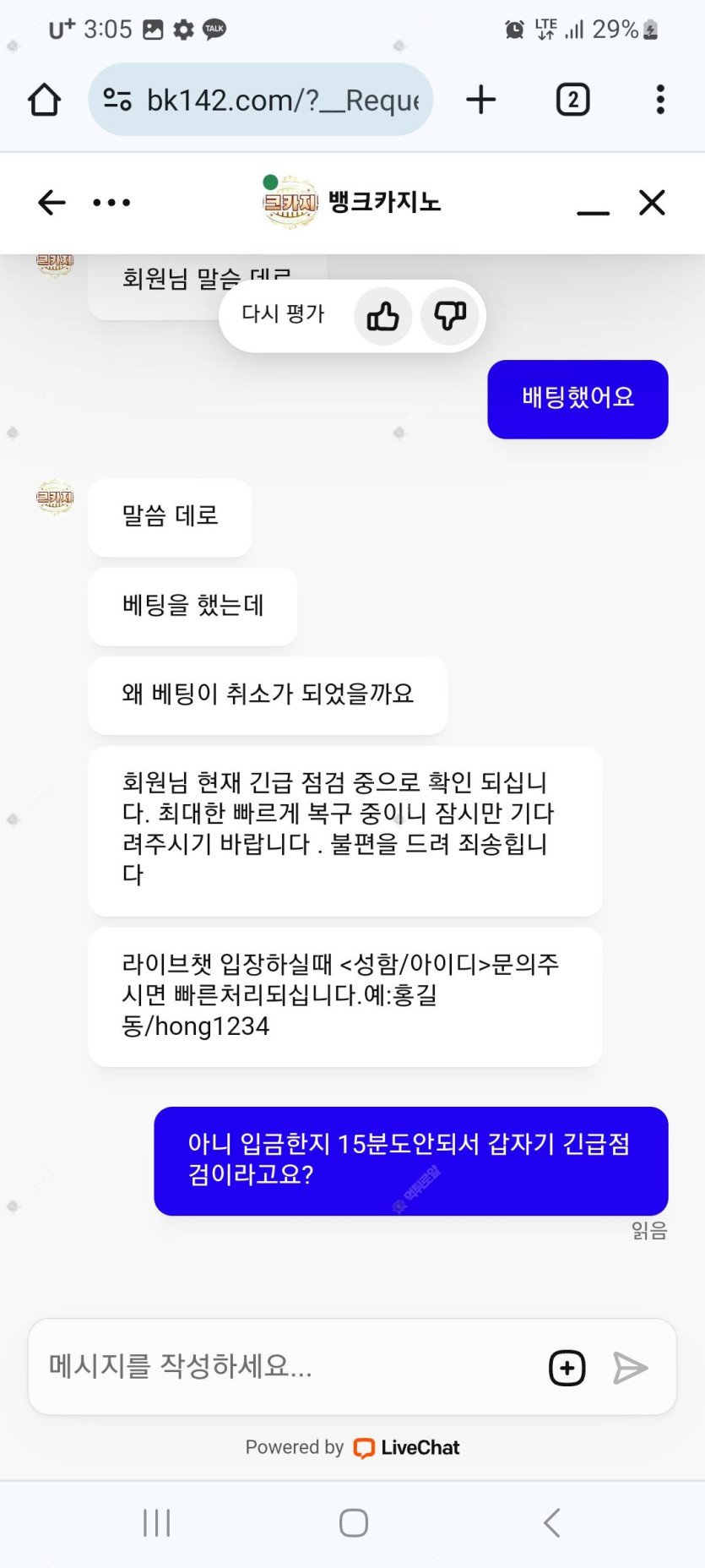Rate the chat with a thumbs up
Screen dimensions: 705x1568
[x=382, y=317]
